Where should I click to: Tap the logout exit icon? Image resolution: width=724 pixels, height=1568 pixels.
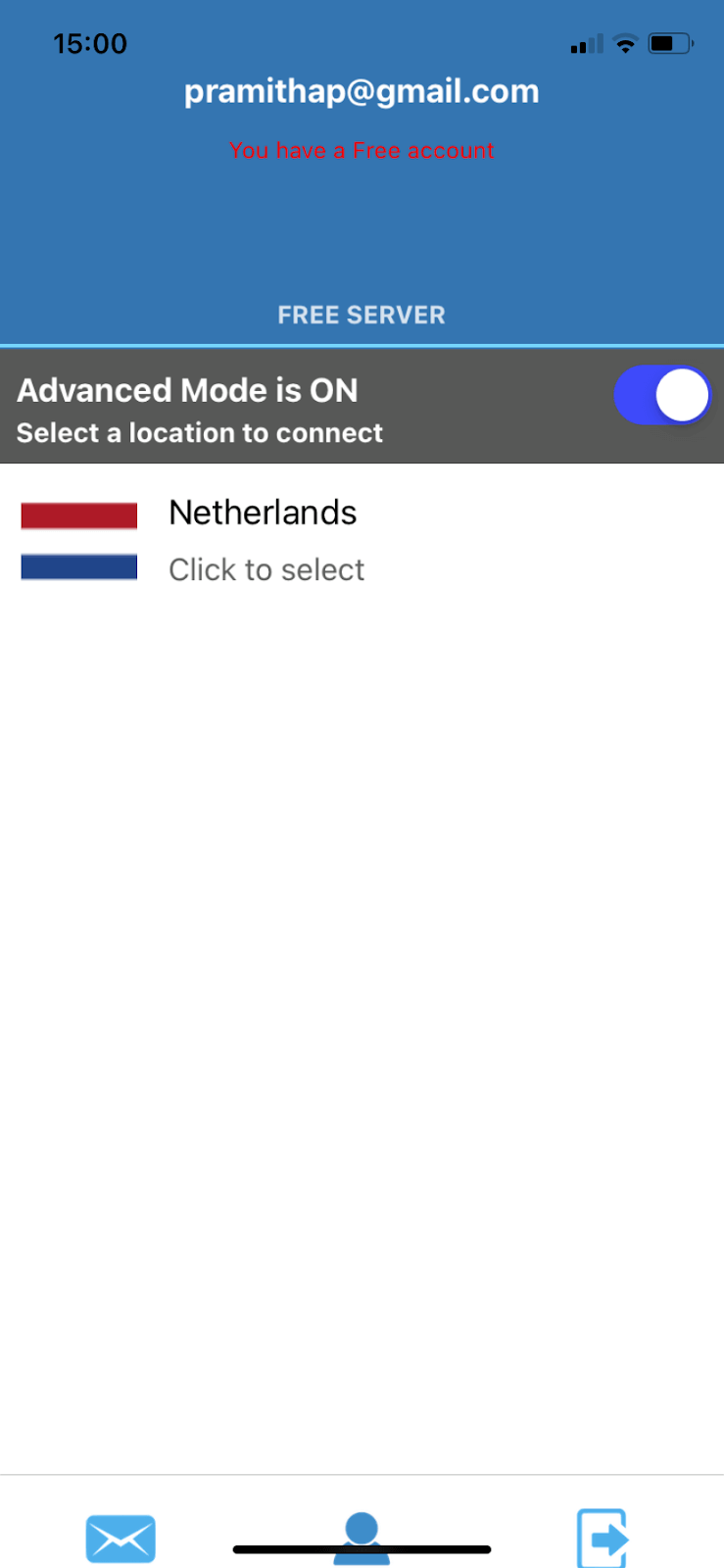click(602, 1539)
